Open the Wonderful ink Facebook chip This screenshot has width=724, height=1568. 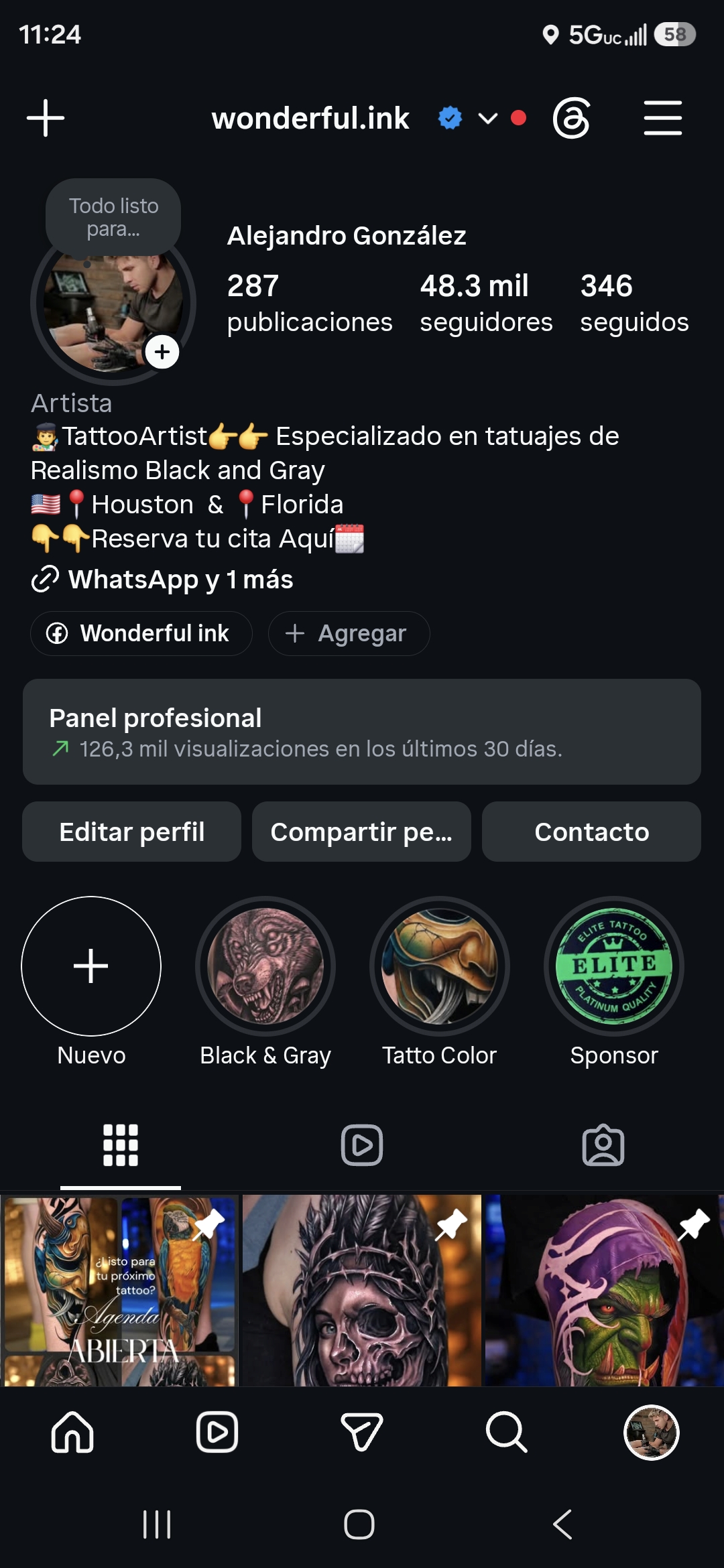[x=141, y=633]
